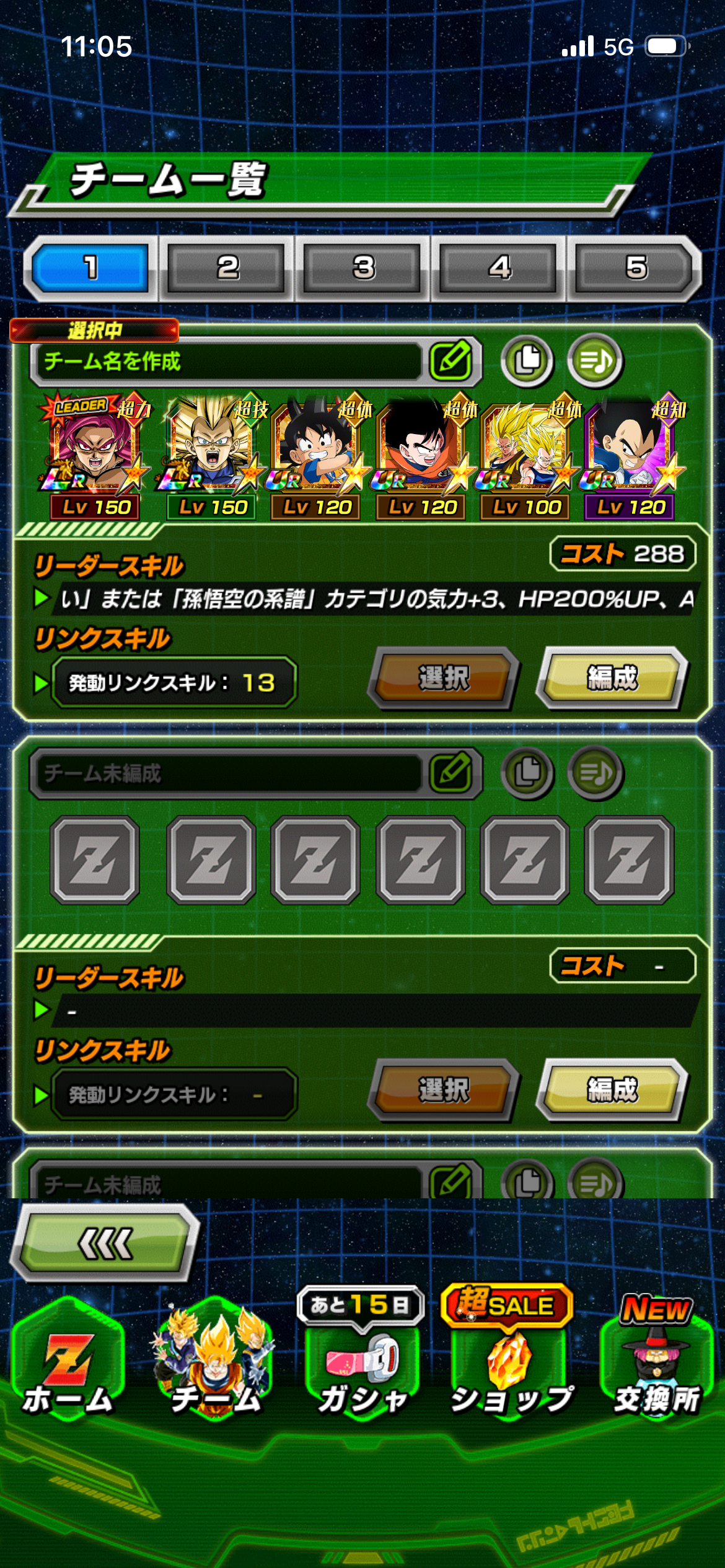Go back with the green arrow button
725x1568 pixels.
105,1243
